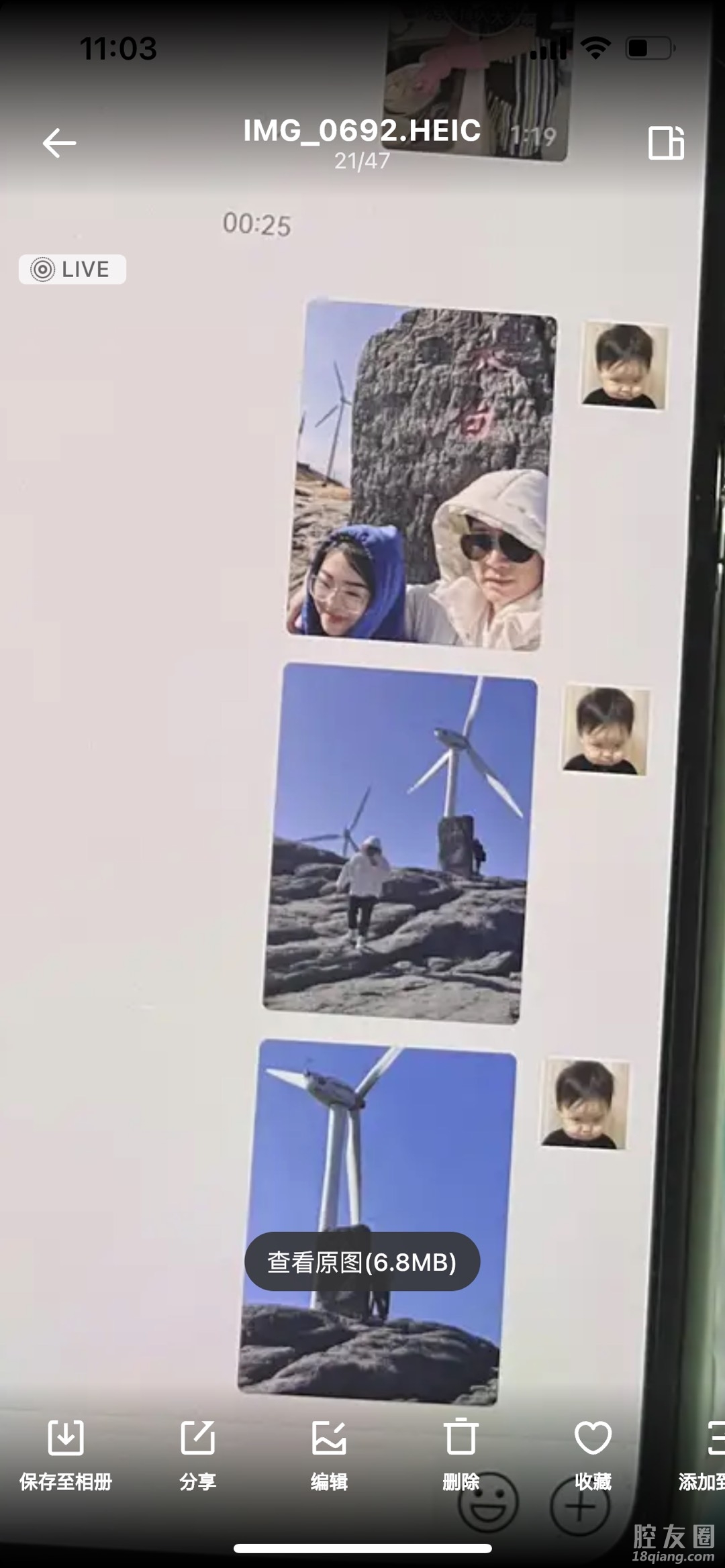The image size is (725, 1568).
Task: Save the photo to album
Action: click(x=66, y=1453)
